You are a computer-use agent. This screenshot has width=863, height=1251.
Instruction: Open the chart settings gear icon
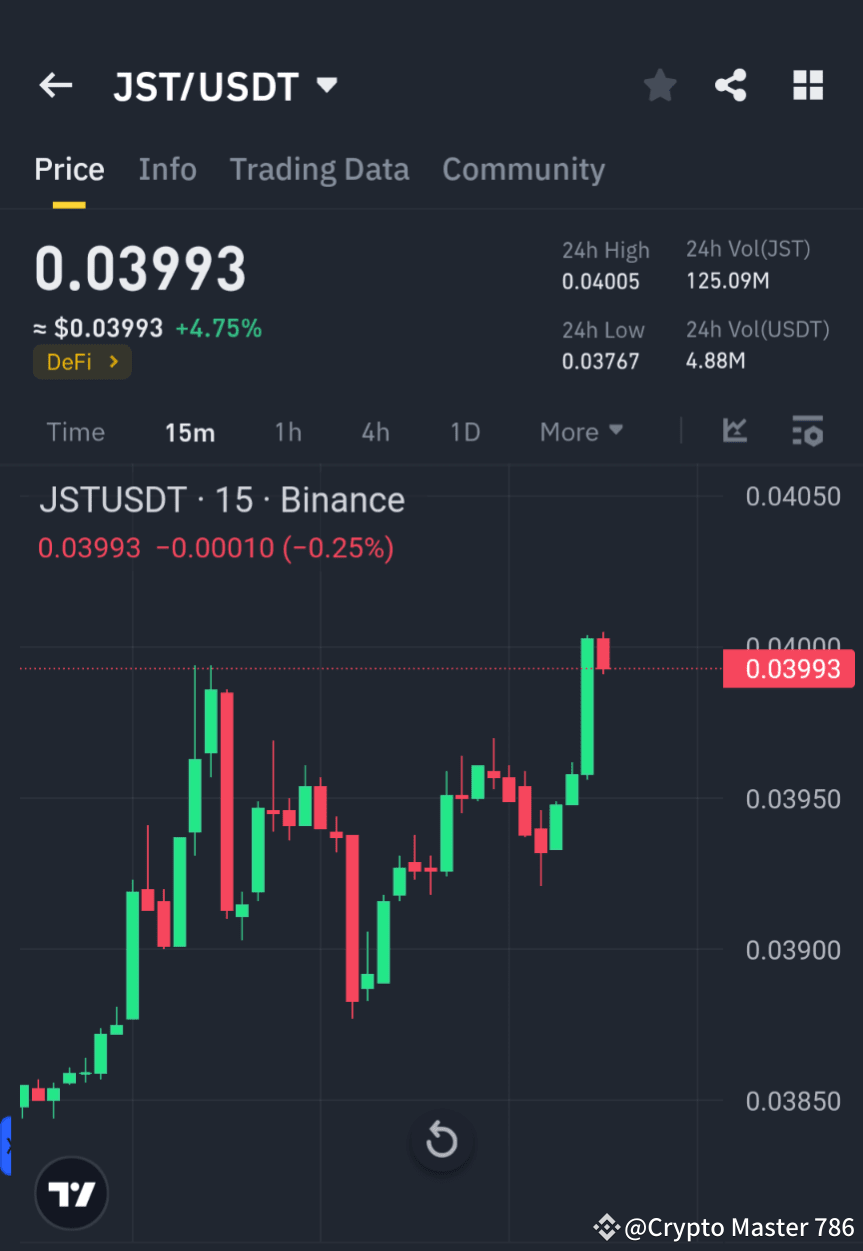pyautogui.click(x=808, y=431)
